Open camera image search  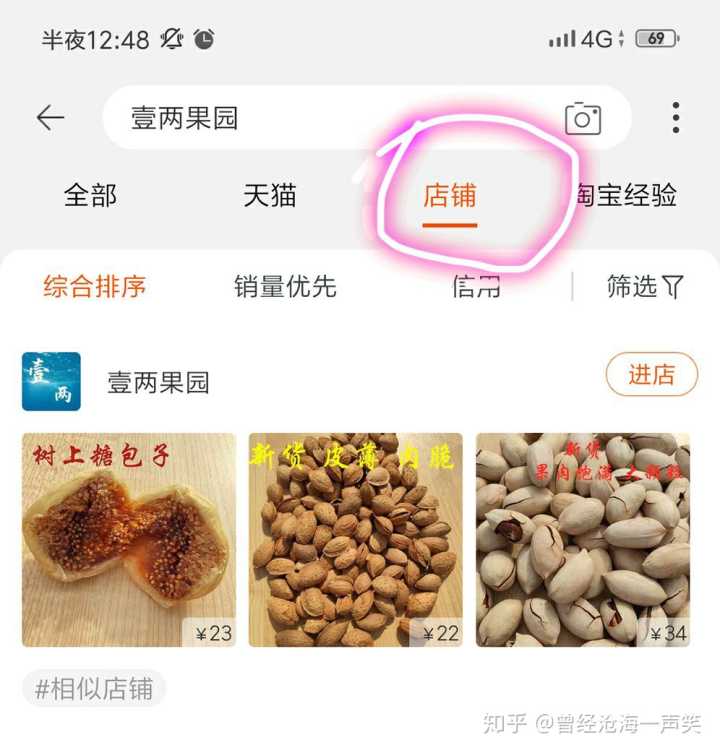click(x=583, y=118)
